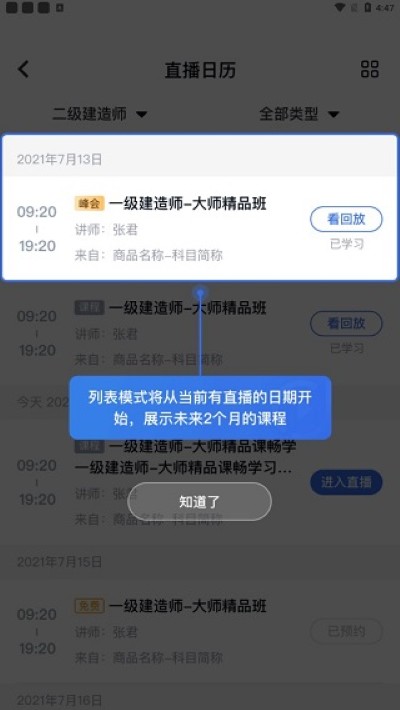Dismiss the tip with 知道了

click(199, 501)
